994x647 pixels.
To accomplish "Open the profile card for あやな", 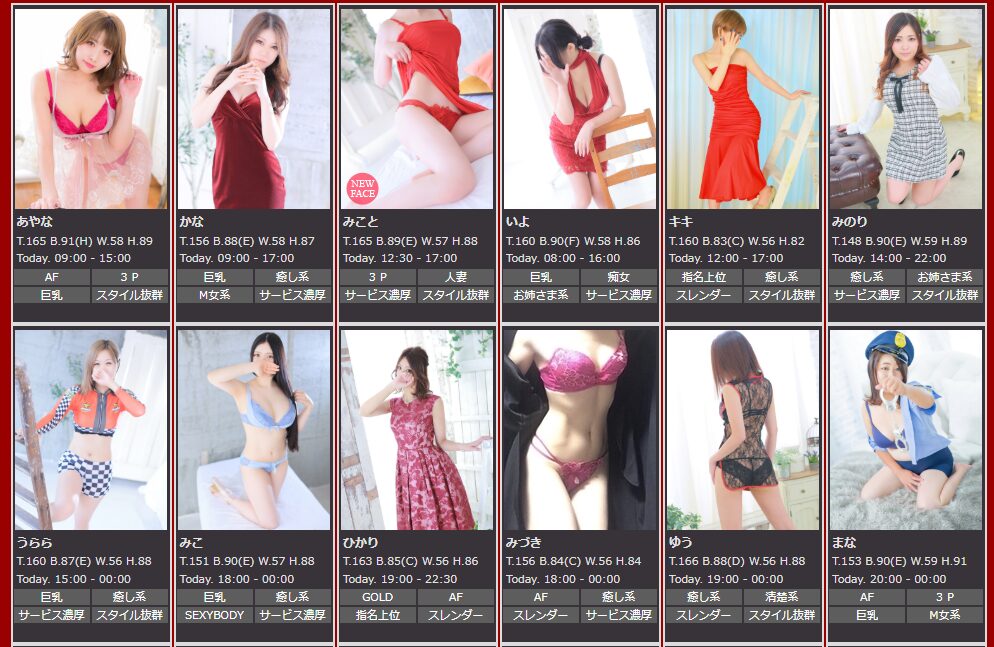I will (91, 109).
